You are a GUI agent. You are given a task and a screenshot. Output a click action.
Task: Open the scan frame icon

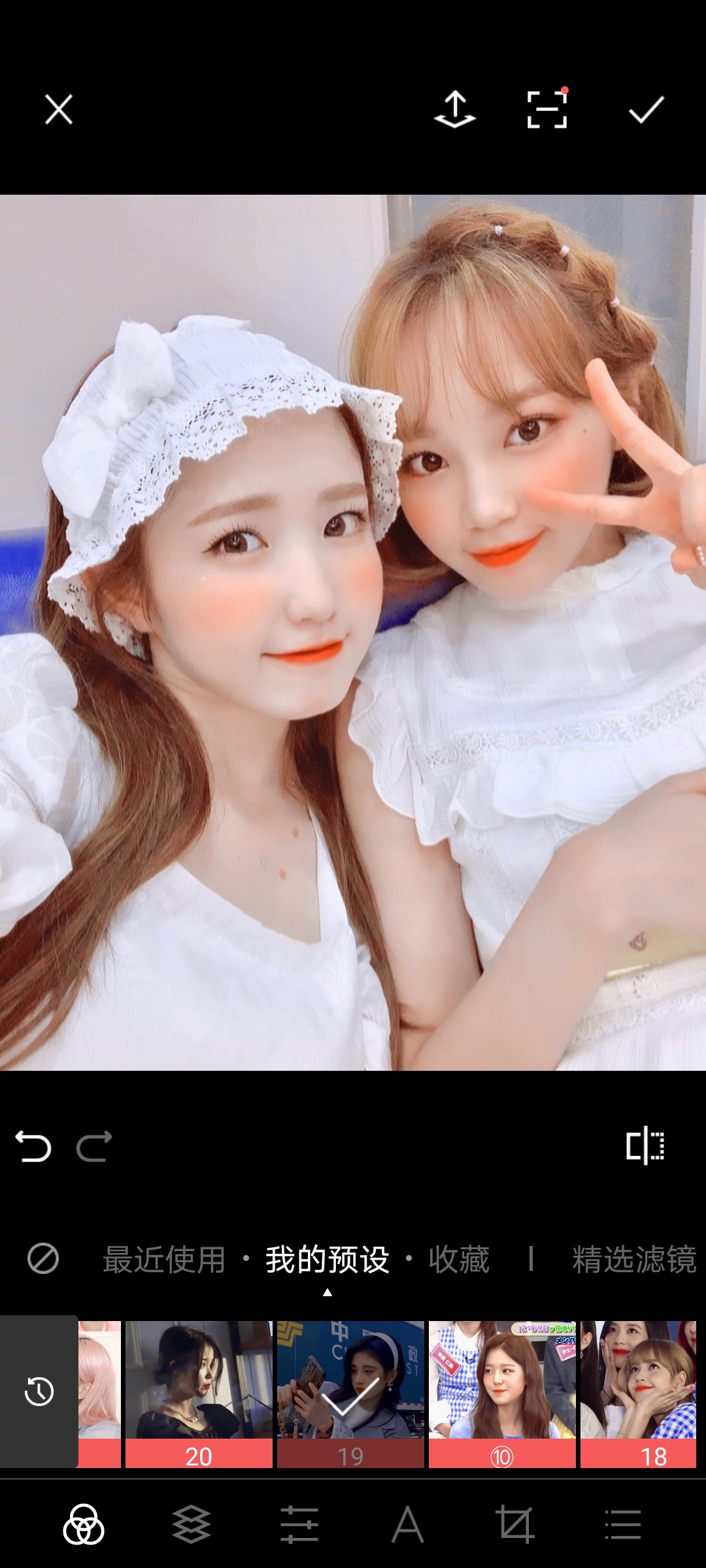(547, 109)
